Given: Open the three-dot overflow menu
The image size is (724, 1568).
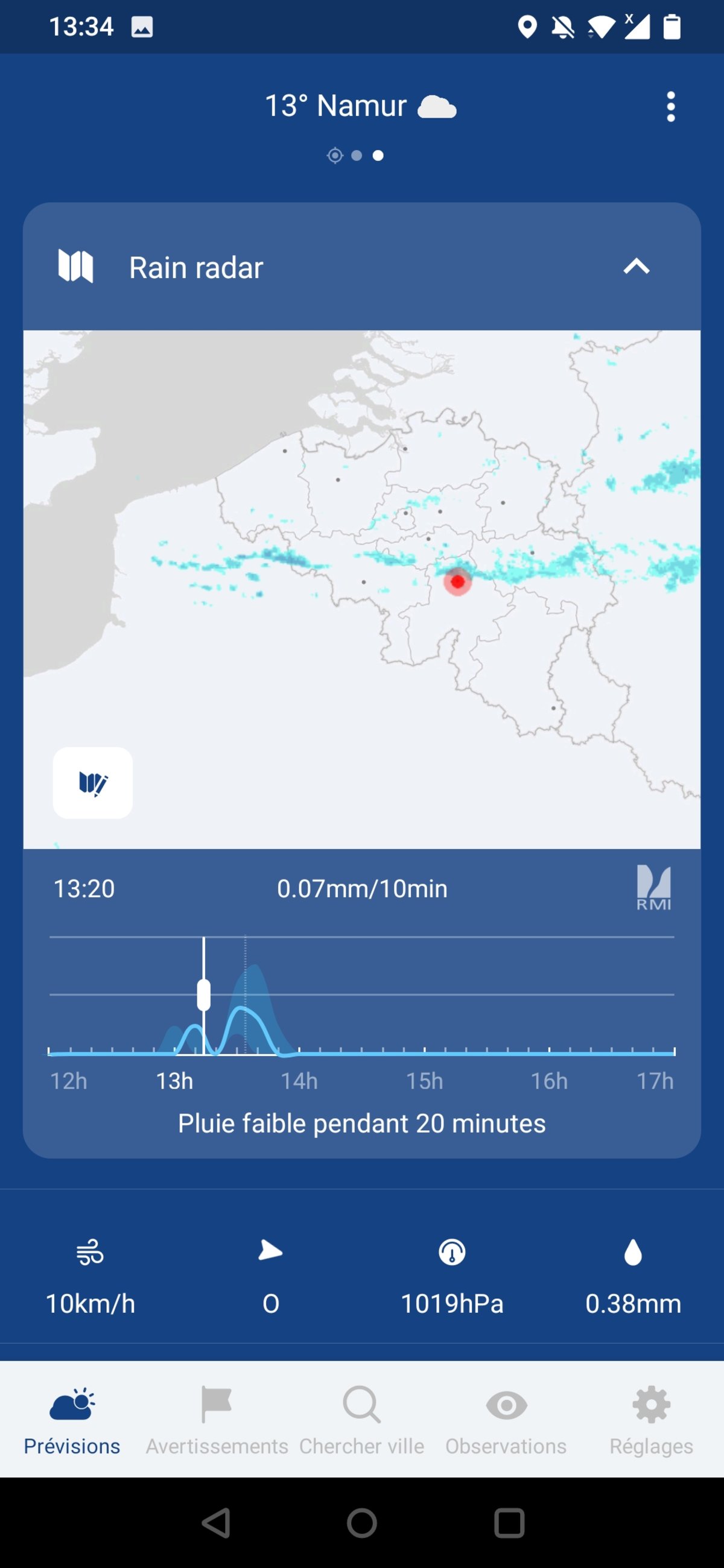Looking at the screenshot, I should point(670,107).
